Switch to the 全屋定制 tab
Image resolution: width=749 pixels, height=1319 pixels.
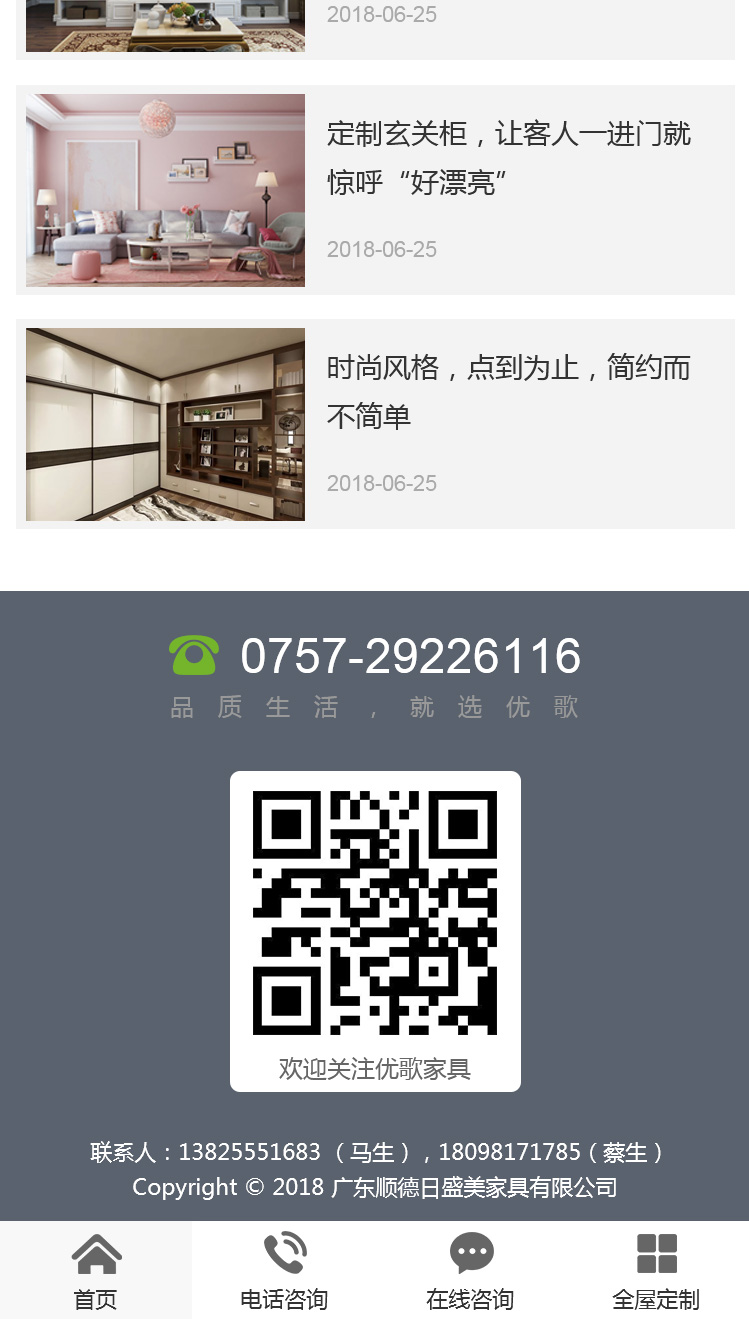656,1270
